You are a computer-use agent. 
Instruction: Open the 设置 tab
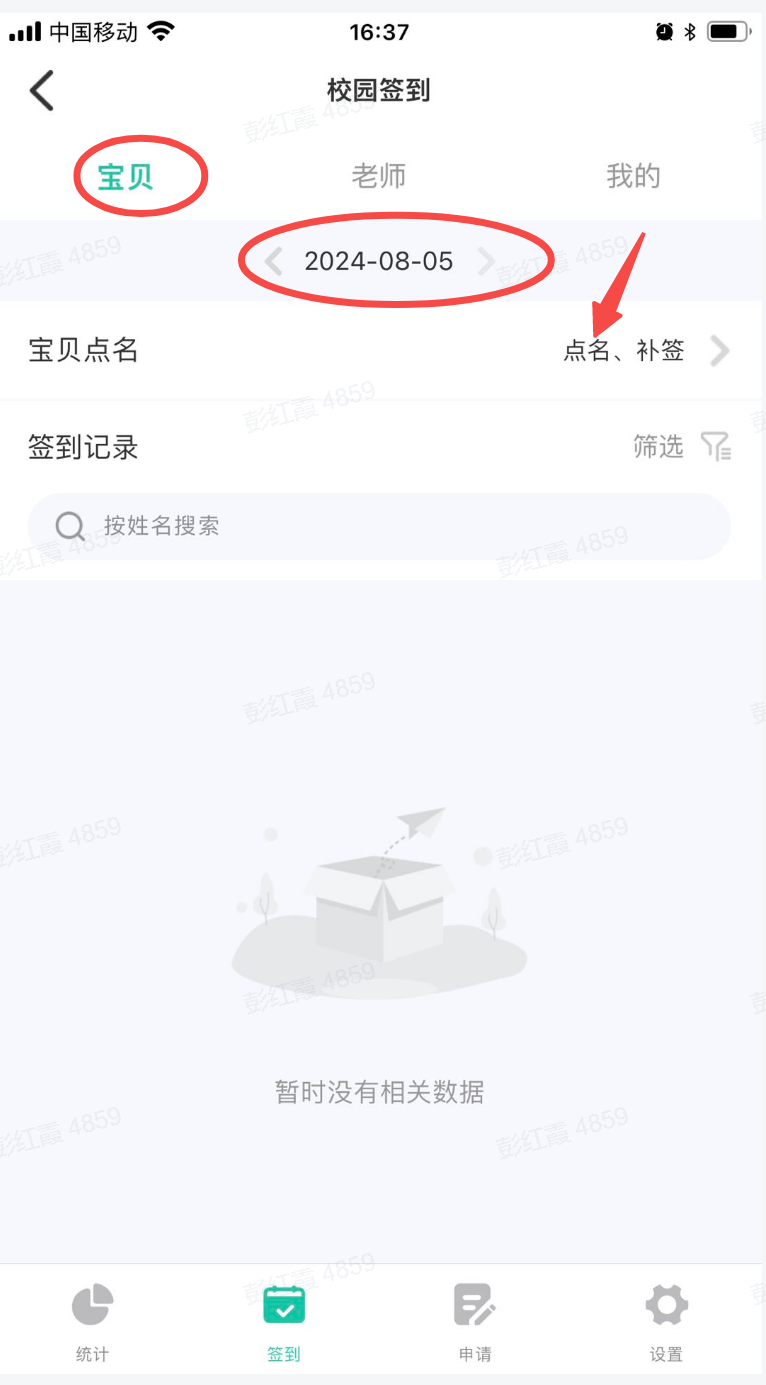(x=666, y=1322)
